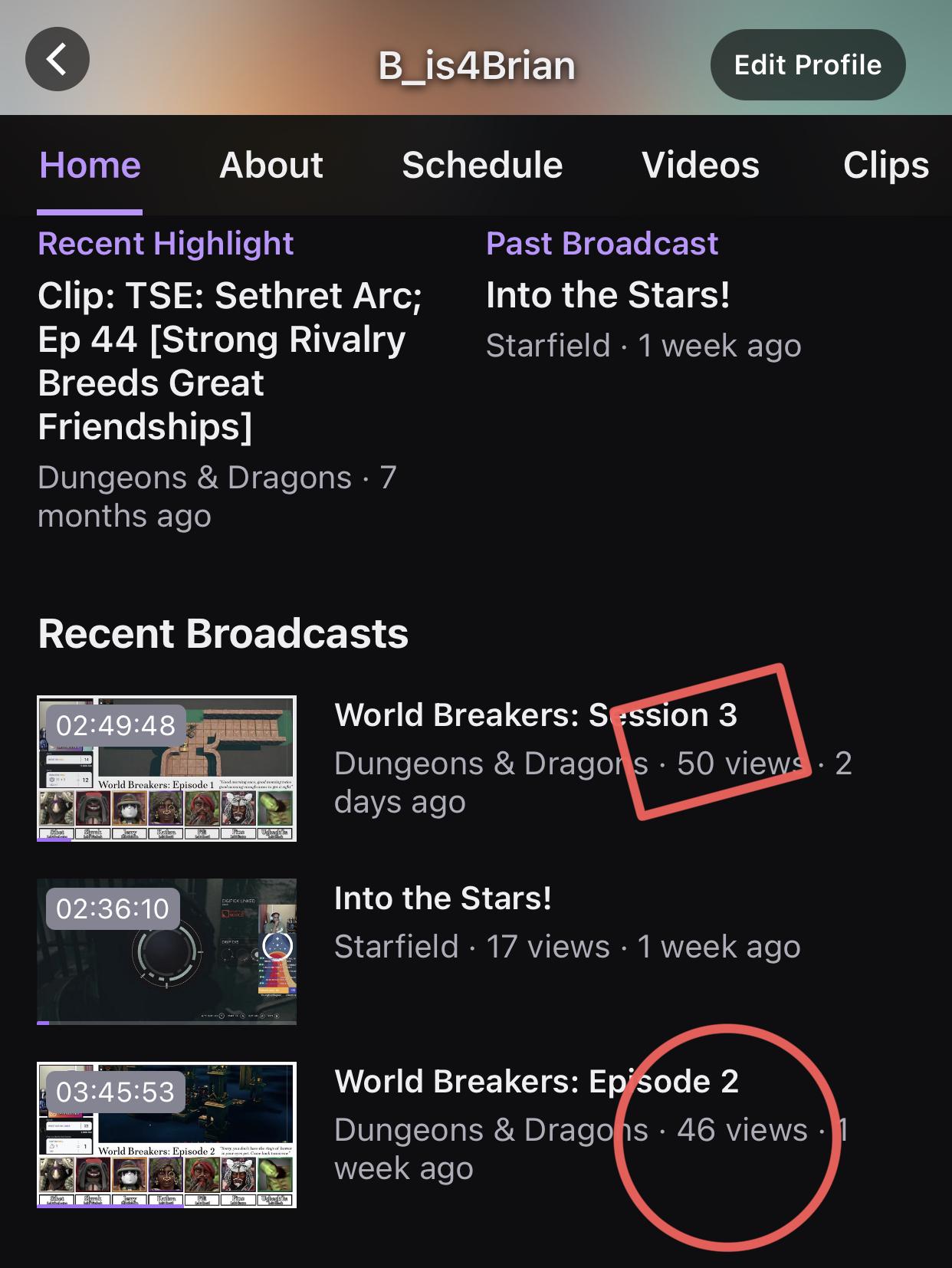Image resolution: width=952 pixels, height=1268 pixels.
Task: Switch to the Videos tab
Action: pyautogui.click(x=701, y=166)
